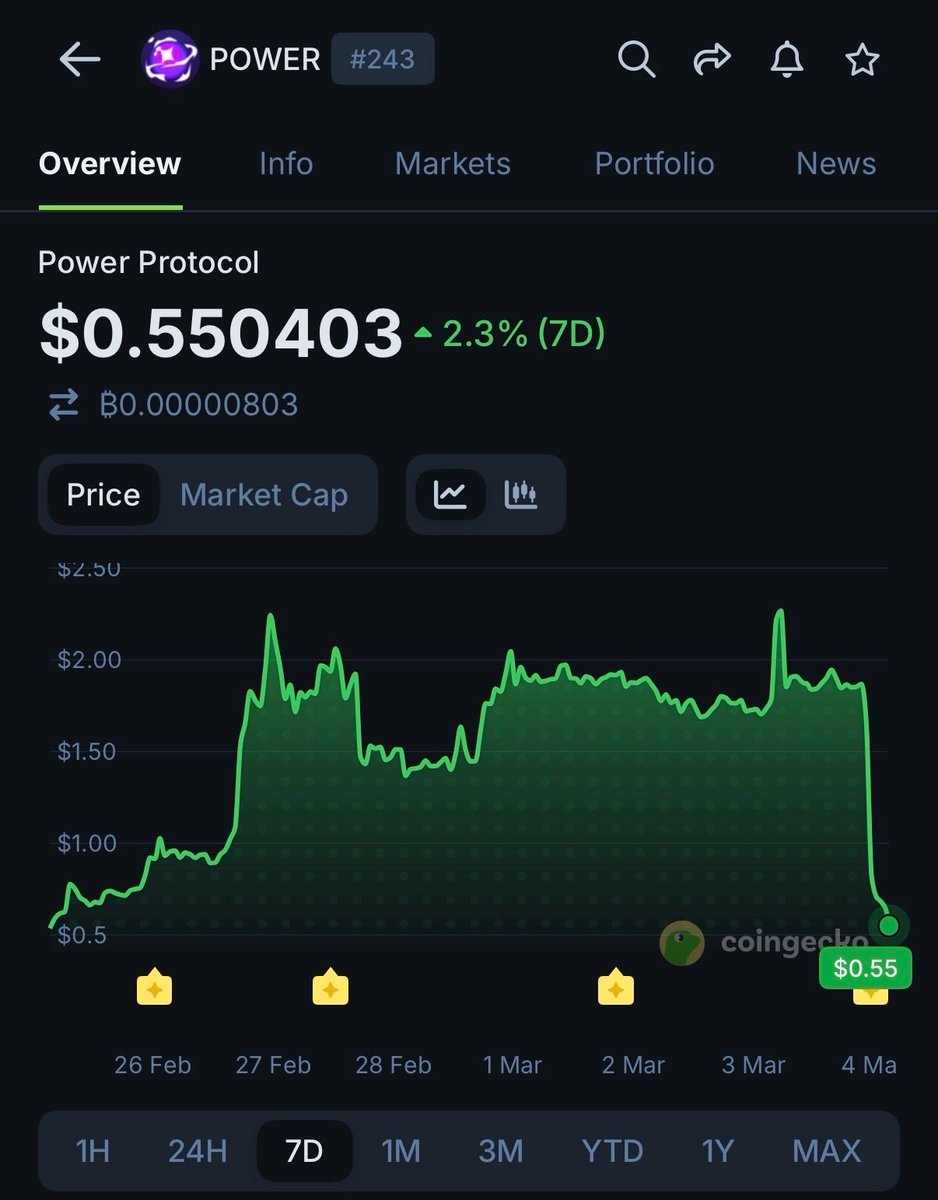The image size is (938, 1200).
Task: Go back using the arrow icon
Action: (80, 60)
